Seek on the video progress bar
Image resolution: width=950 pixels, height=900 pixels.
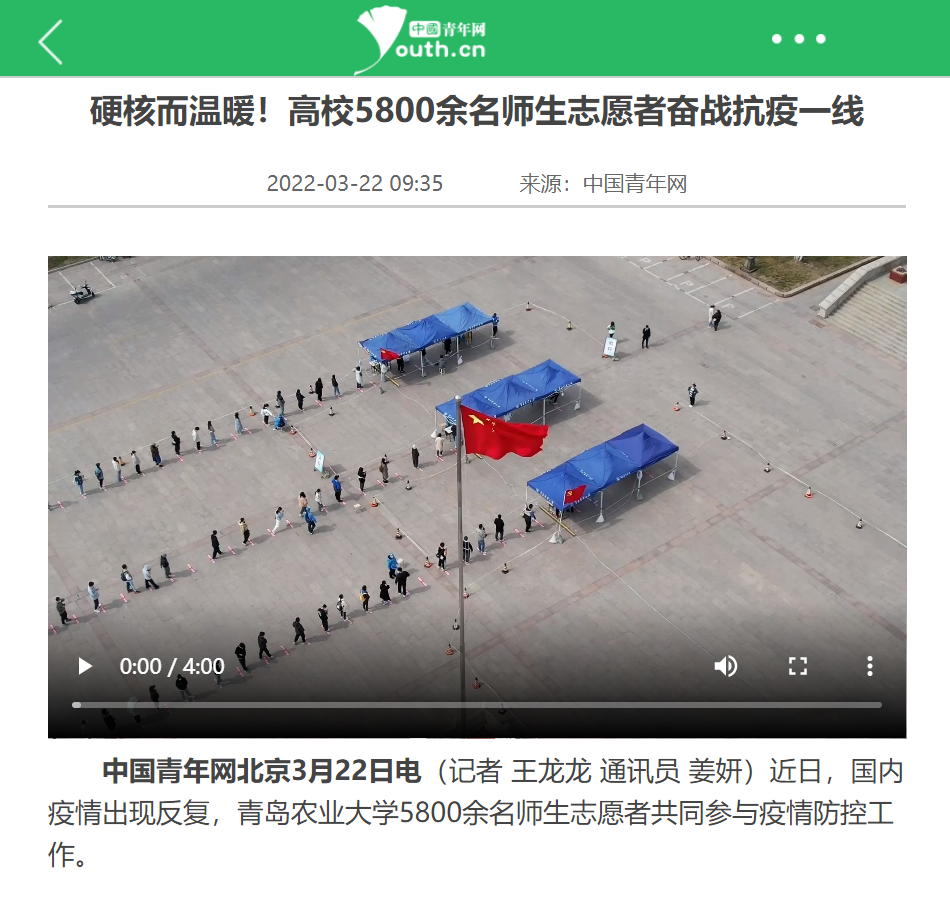pyautogui.click(x=476, y=705)
